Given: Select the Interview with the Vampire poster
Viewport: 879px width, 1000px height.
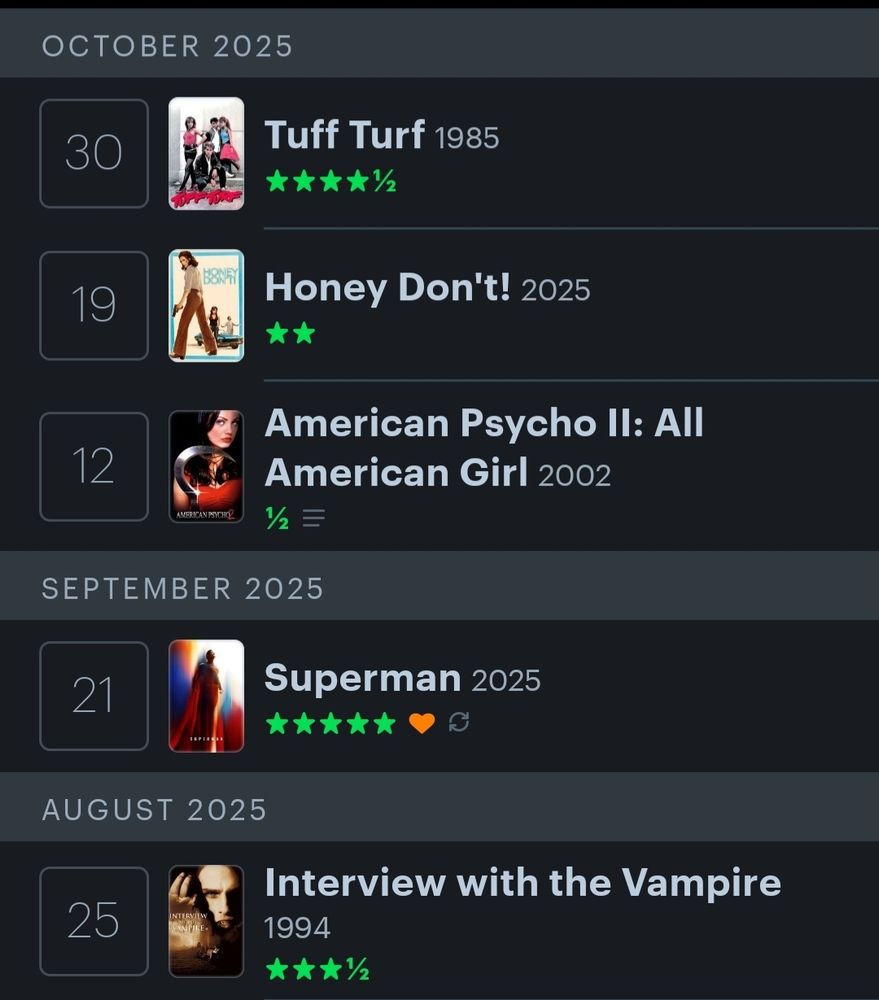Looking at the screenshot, I should pyautogui.click(x=206, y=920).
